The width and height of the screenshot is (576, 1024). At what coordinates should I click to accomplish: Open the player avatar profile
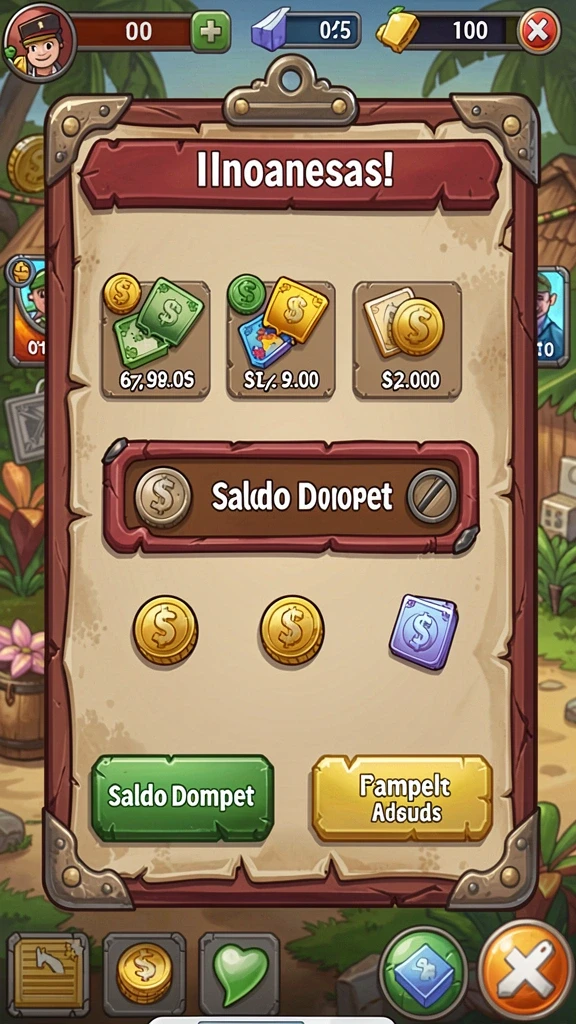tap(39, 42)
